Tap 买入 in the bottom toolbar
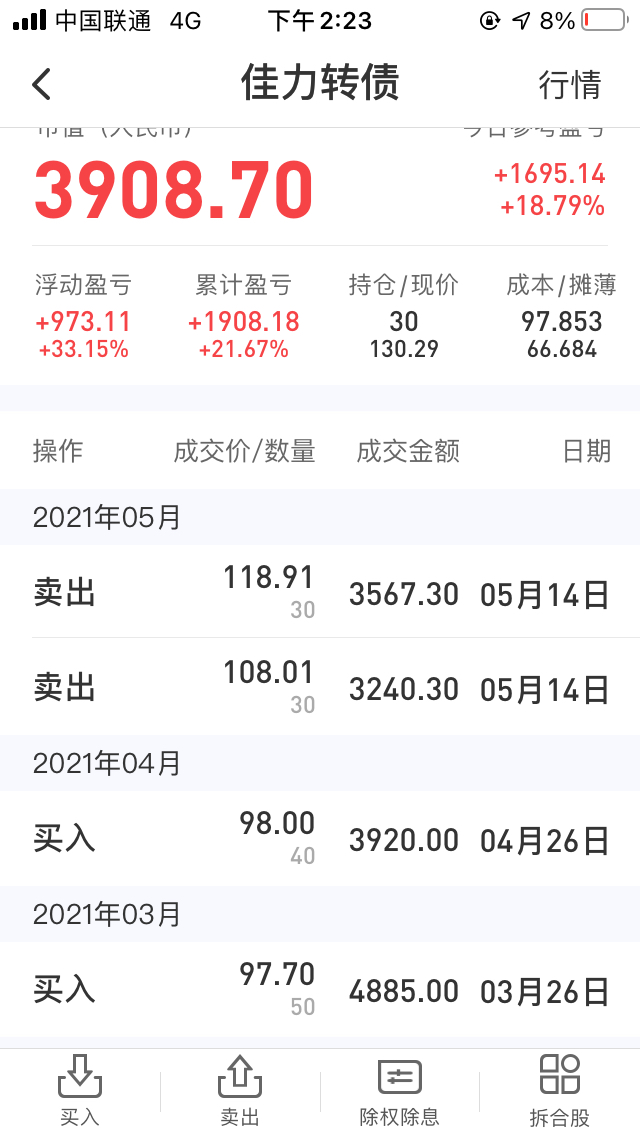The height and width of the screenshot is (1136, 640). coord(79,1091)
